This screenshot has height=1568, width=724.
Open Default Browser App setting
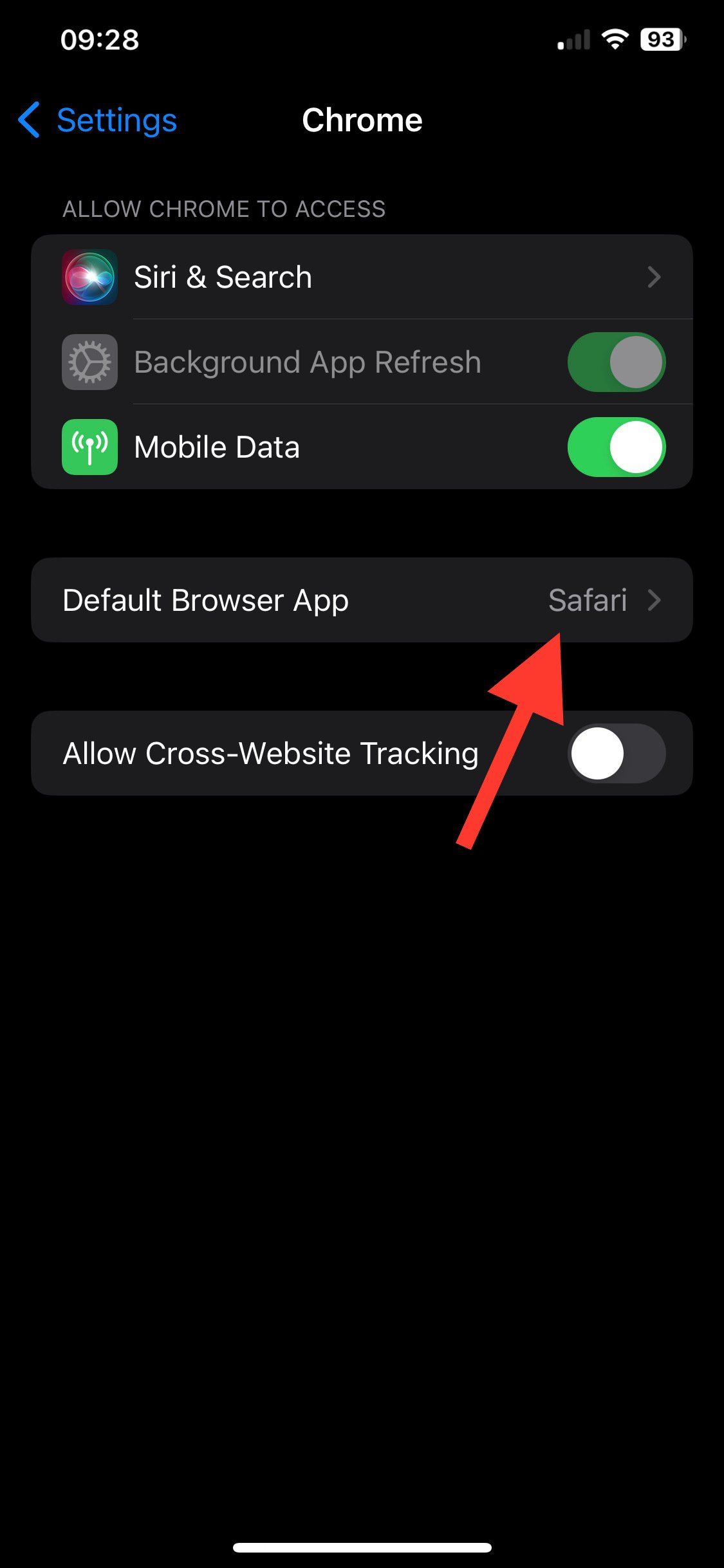point(362,600)
